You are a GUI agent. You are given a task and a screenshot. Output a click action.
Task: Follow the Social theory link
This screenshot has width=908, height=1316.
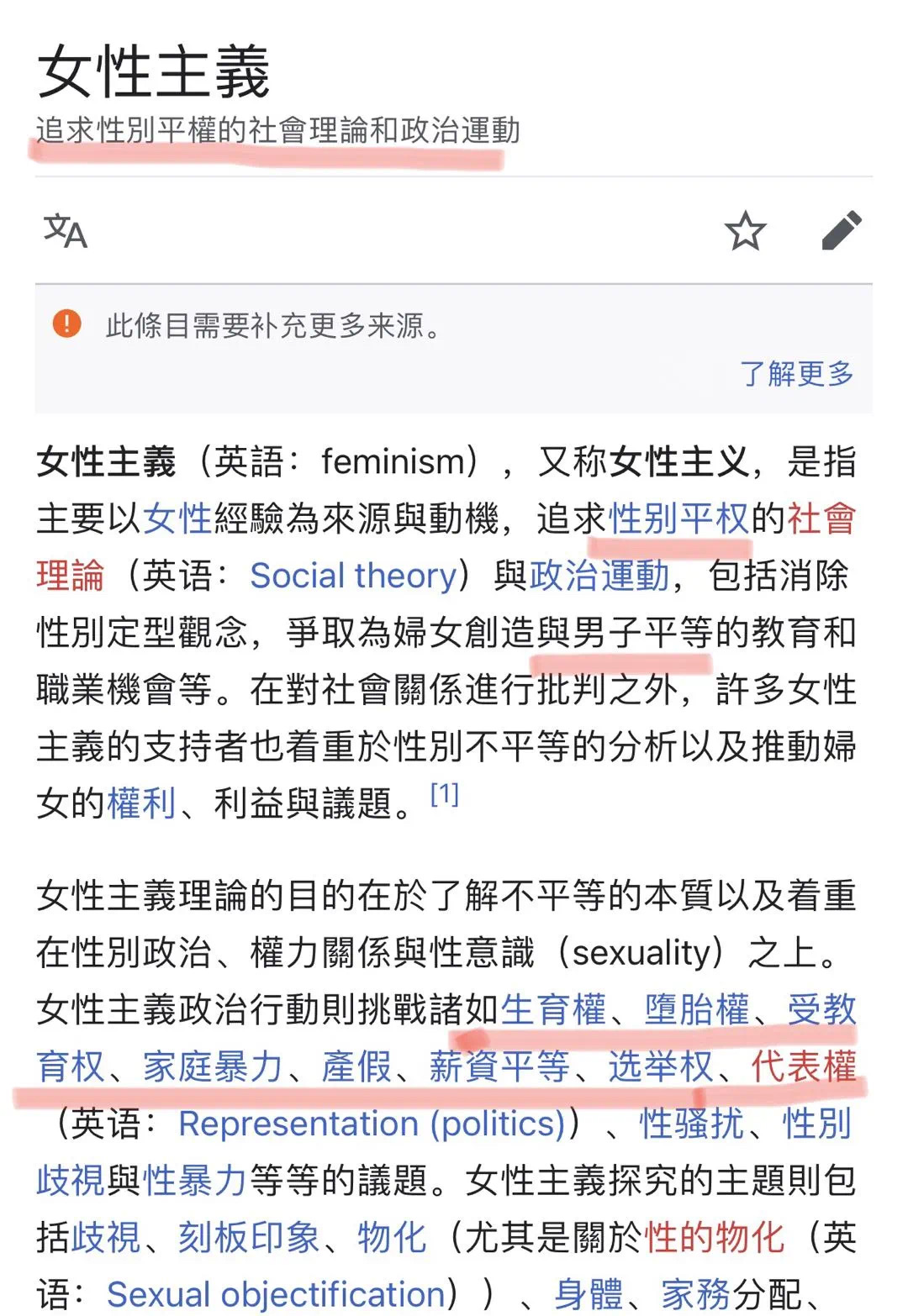[x=353, y=576]
